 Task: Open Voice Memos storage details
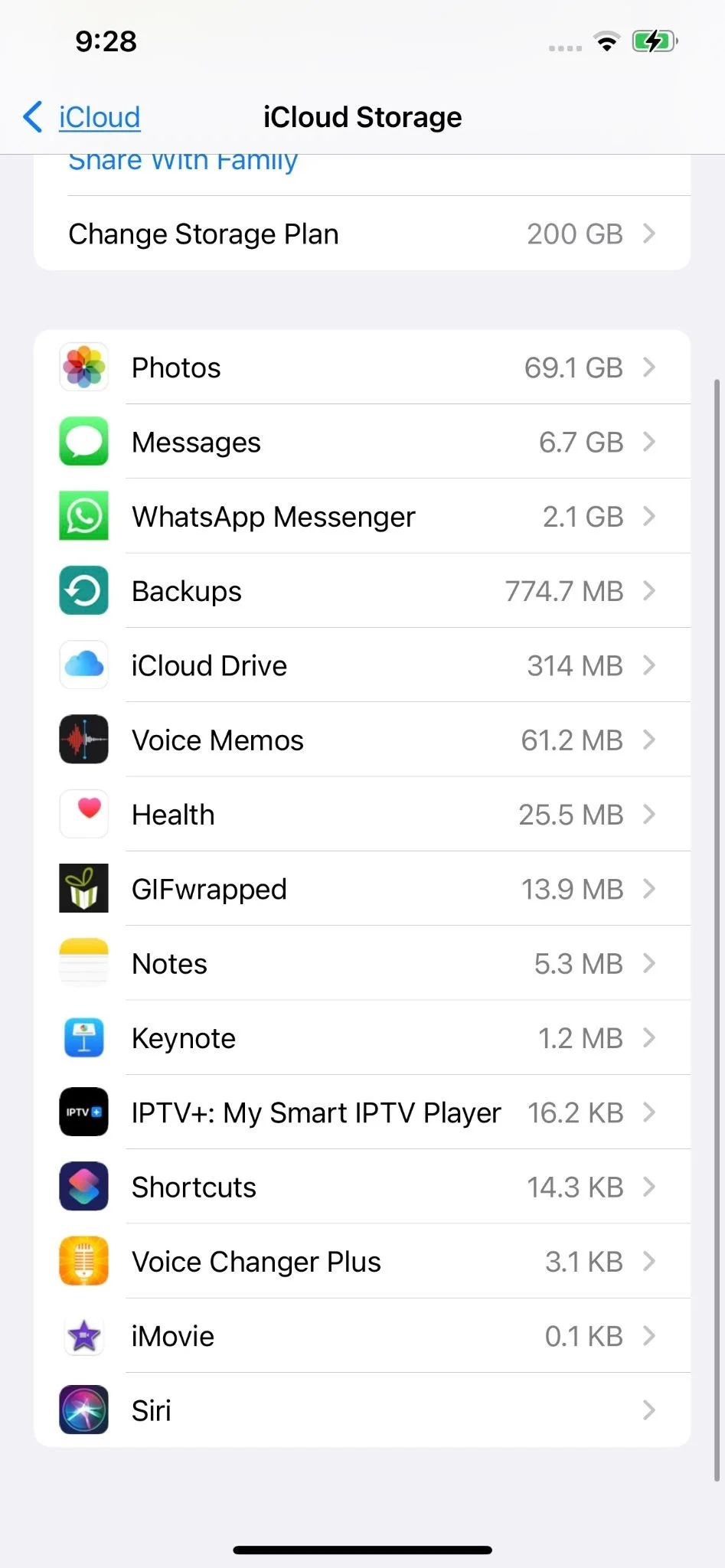click(362, 740)
